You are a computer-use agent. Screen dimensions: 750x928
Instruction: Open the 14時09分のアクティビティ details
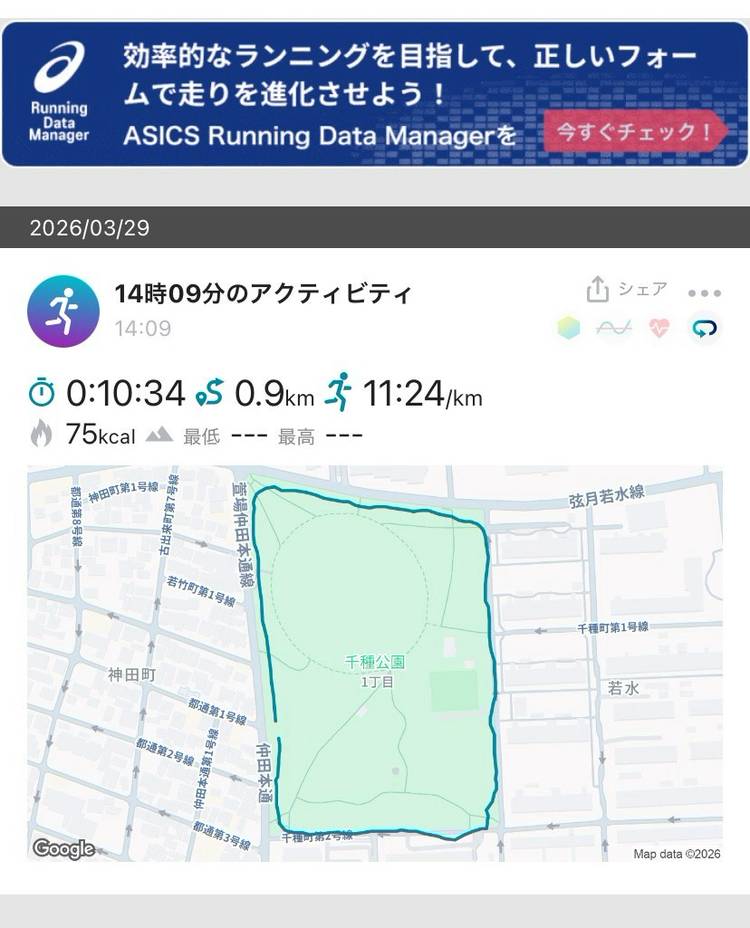[x=263, y=293]
